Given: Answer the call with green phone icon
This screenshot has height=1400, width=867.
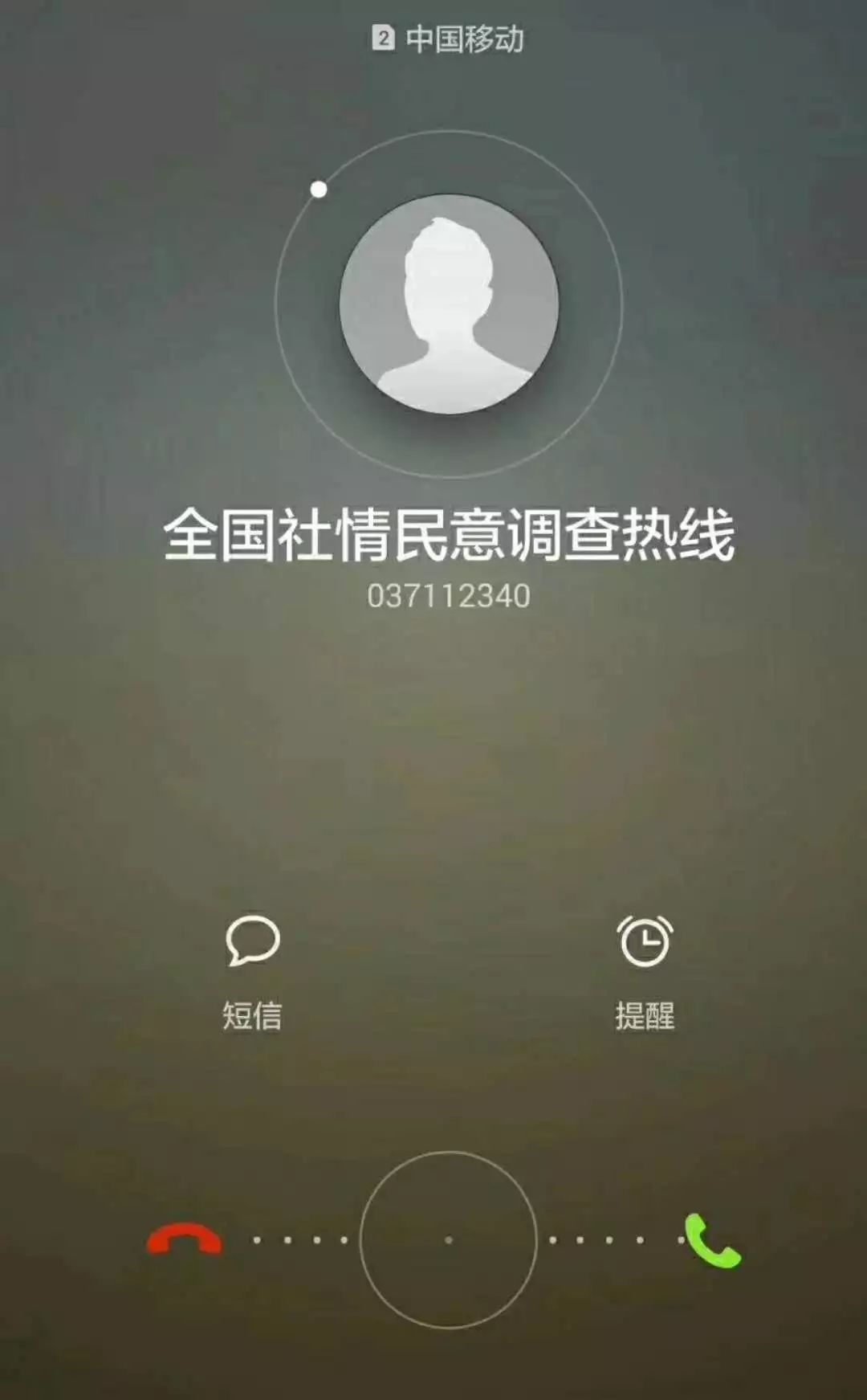Looking at the screenshot, I should pyautogui.click(x=711, y=1241).
